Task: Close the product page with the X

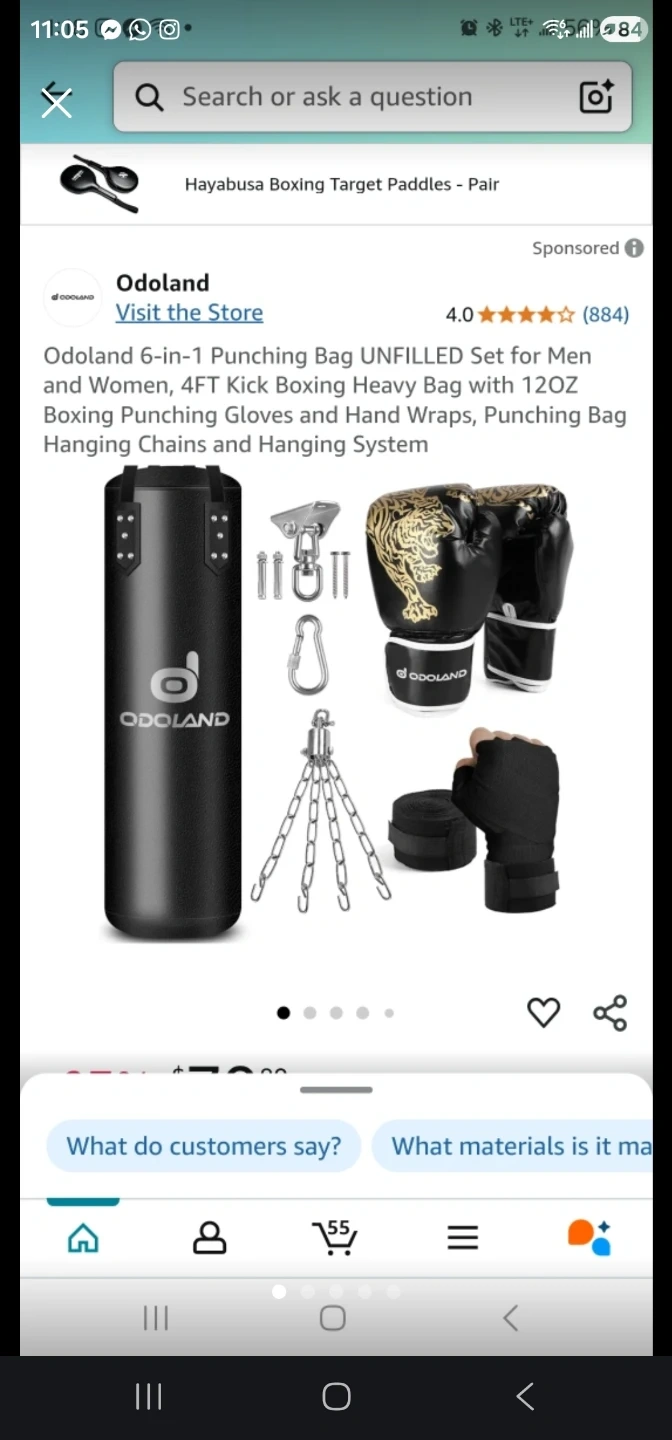Action: pyautogui.click(x=56, y=100)
